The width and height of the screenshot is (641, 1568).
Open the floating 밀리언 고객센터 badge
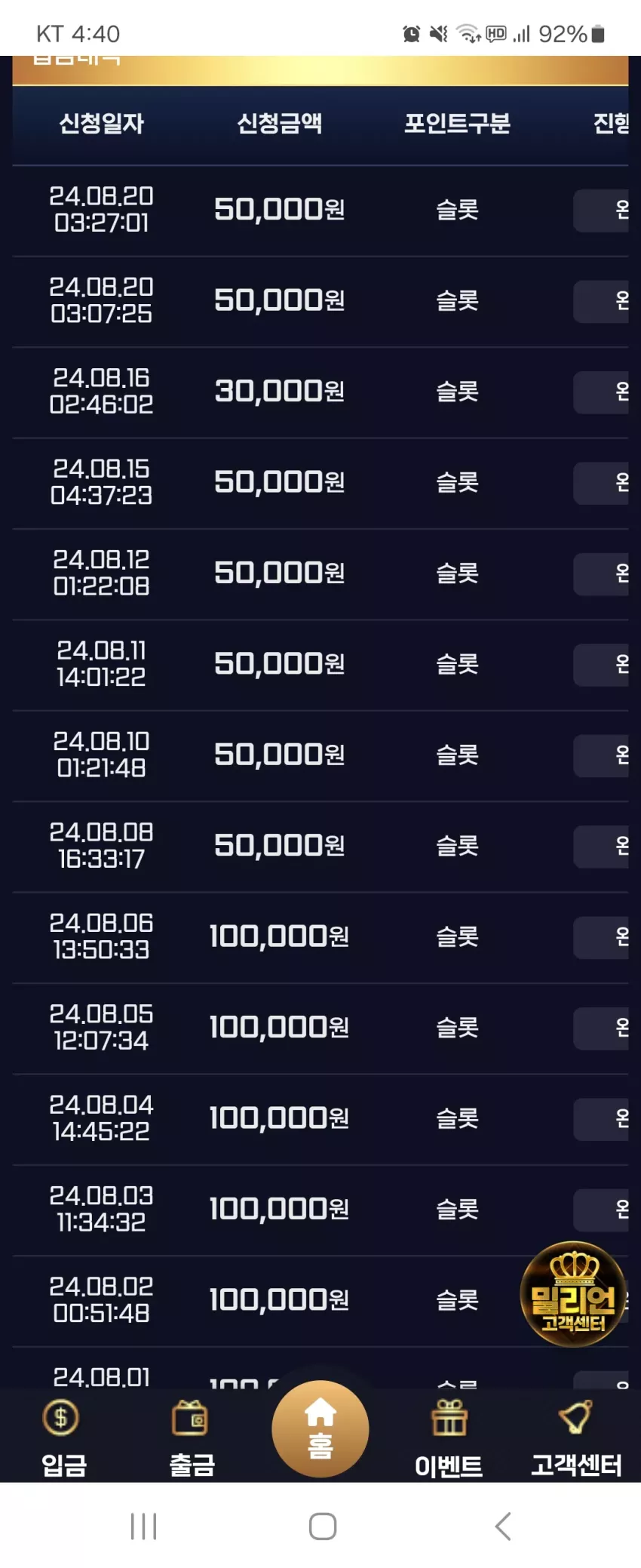point(573,1294)
